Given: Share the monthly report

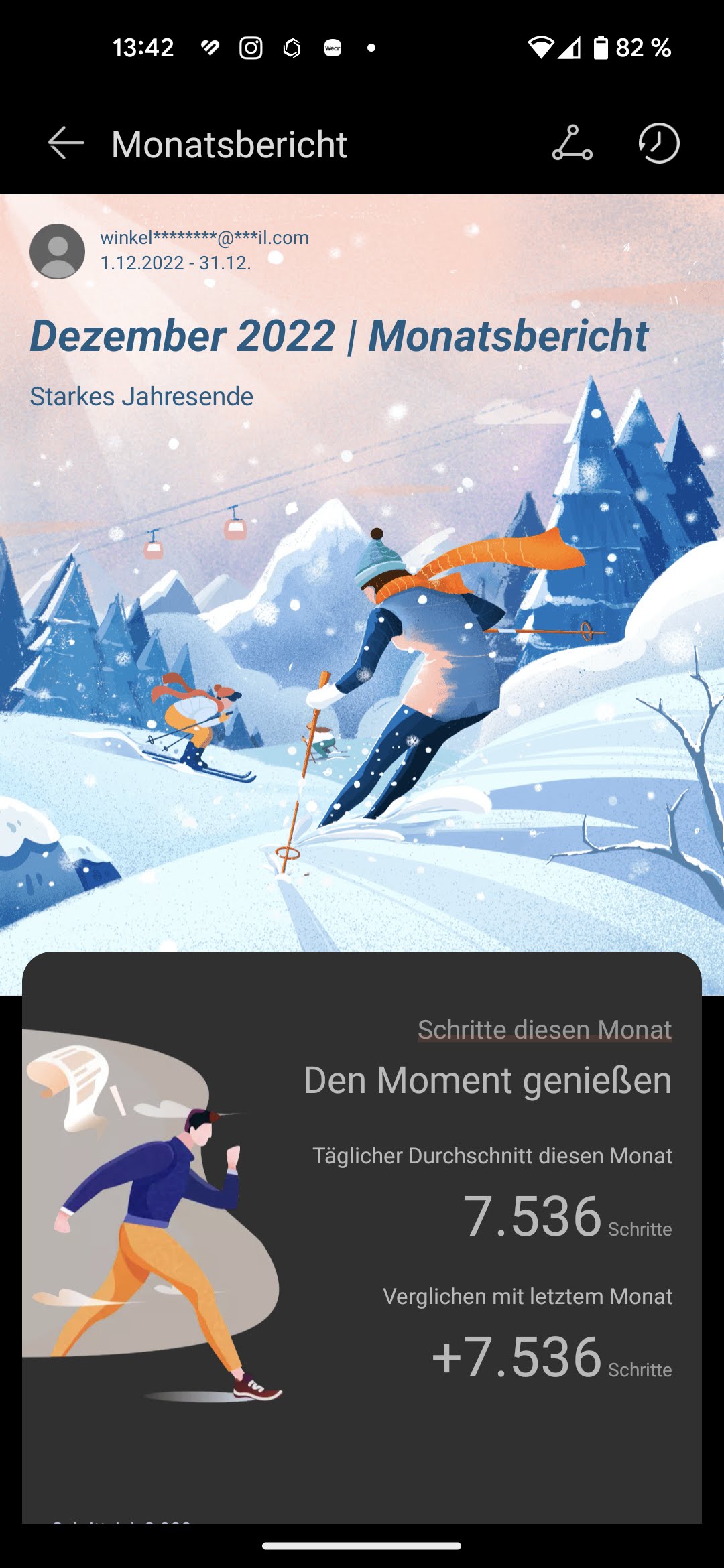Looking at the screenshot, I should tap(572, 143).
